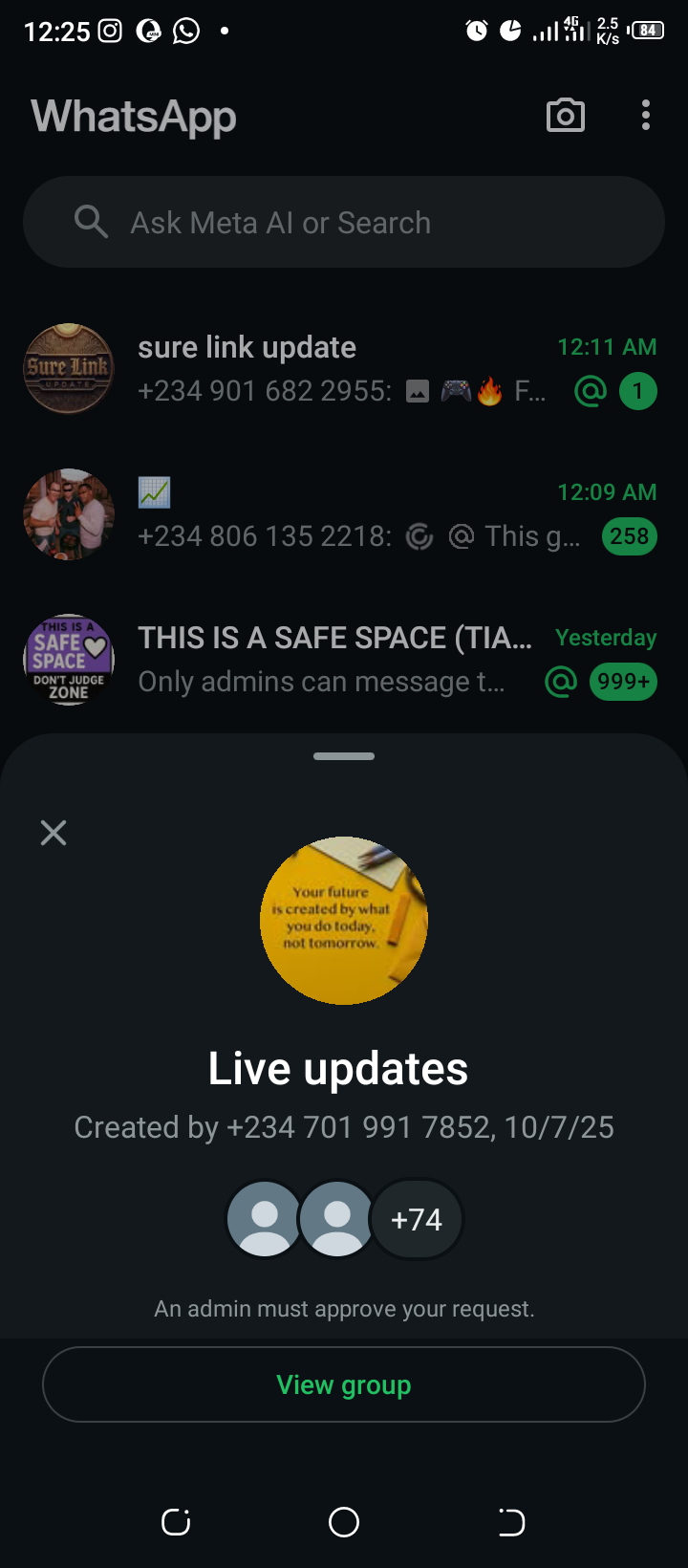The height and width of the screenshot is (1568, 688).
Task: Open the more options menu
Action: click(646, 116)
